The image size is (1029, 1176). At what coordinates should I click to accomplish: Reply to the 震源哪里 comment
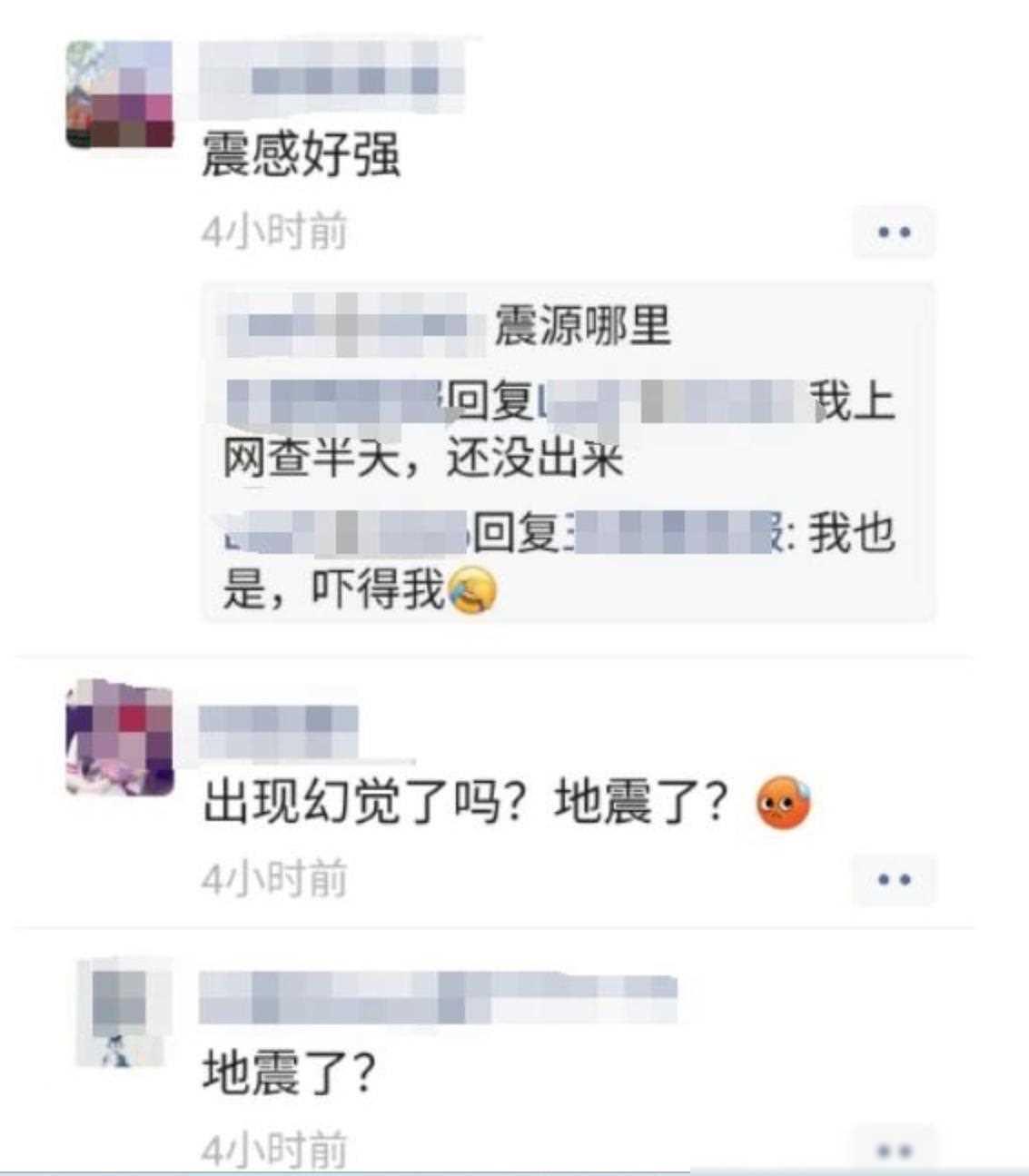tap(581, 326)
